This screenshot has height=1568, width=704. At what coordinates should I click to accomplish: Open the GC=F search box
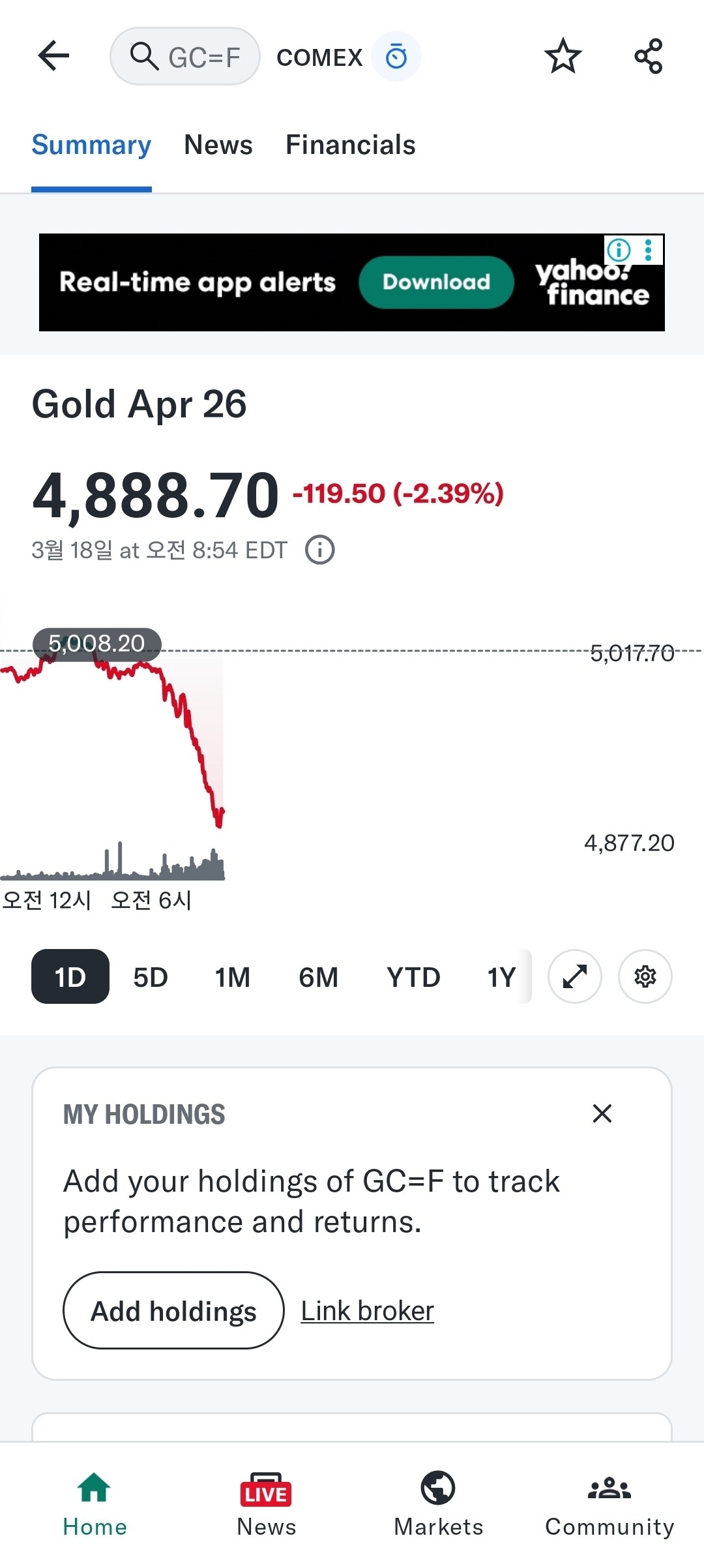pyautogui.click(x=185, y=57)
